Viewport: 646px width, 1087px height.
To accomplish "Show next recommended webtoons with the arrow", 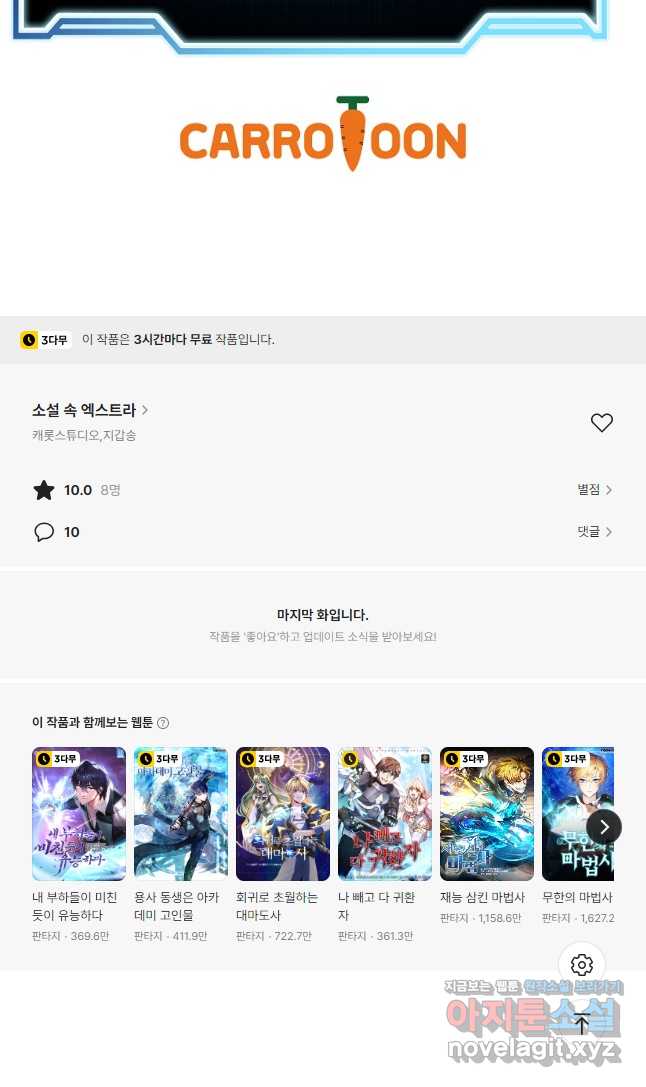I will (x=604, y=827).
